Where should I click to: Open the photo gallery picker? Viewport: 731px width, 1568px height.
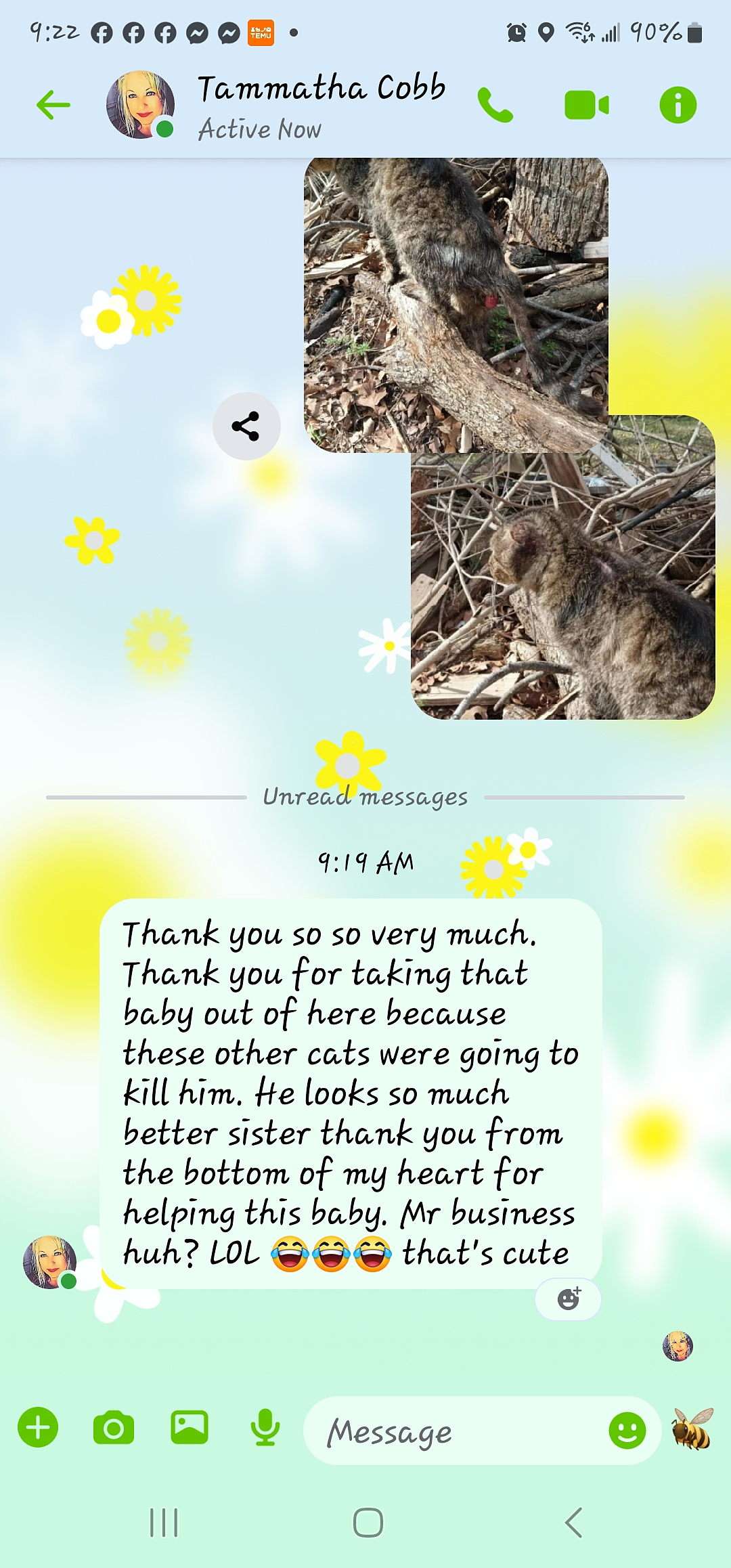click(189, 1427)
